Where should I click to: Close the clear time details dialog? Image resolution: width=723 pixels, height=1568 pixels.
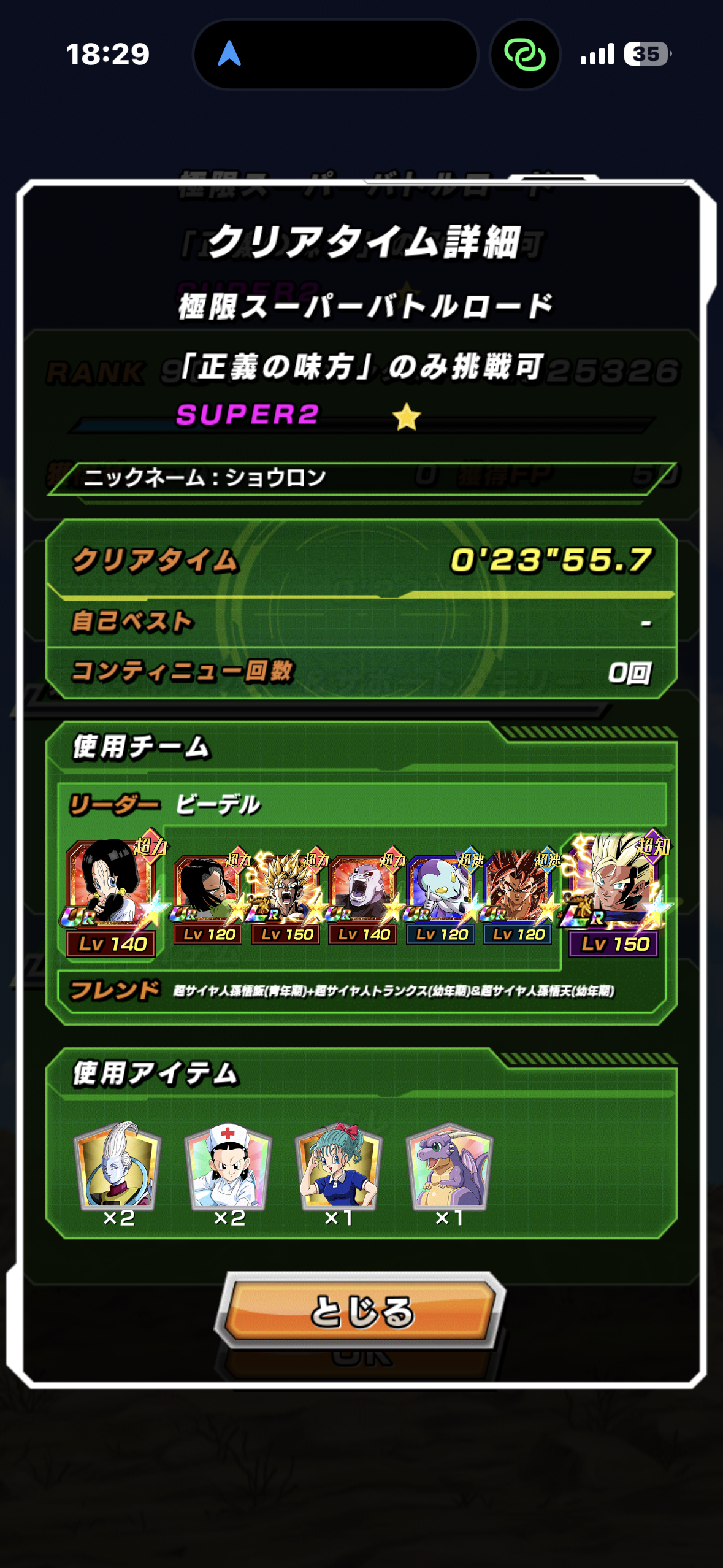point(361,1311)
